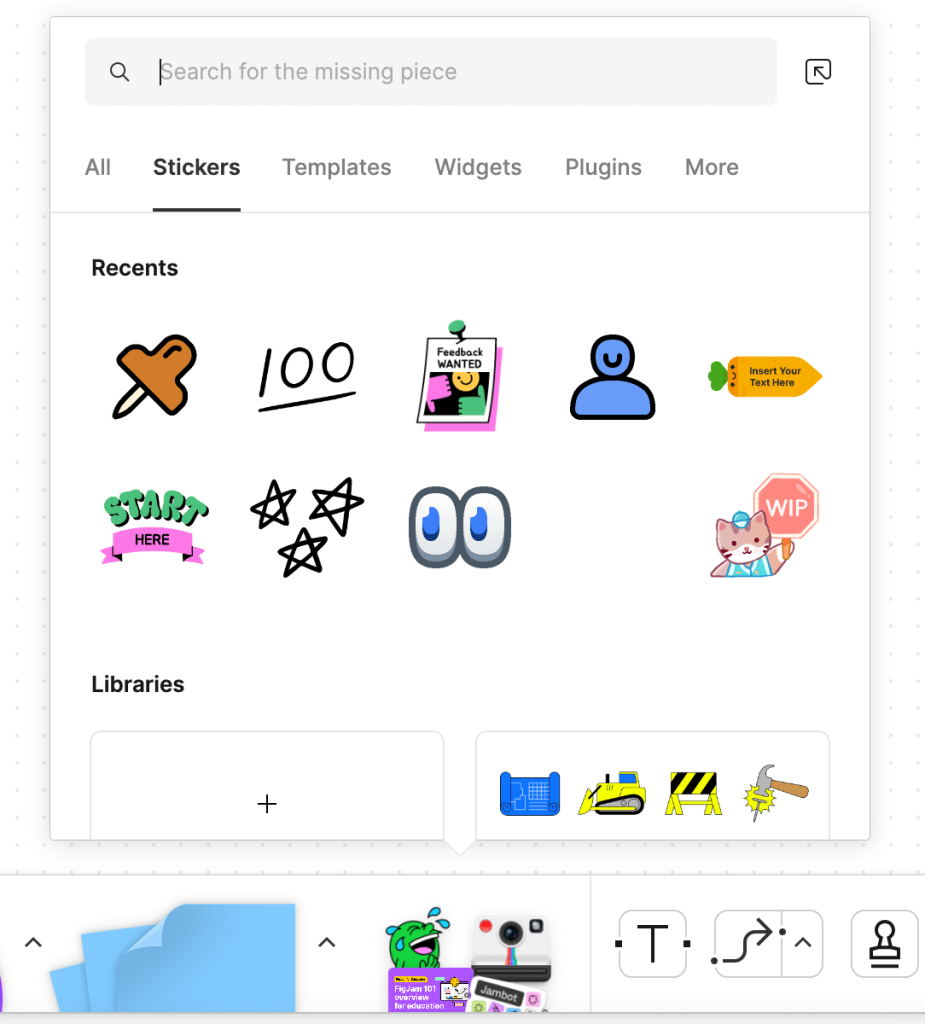925x1024 pixels.
Task: Select the More tab
Action: point(711,168)
